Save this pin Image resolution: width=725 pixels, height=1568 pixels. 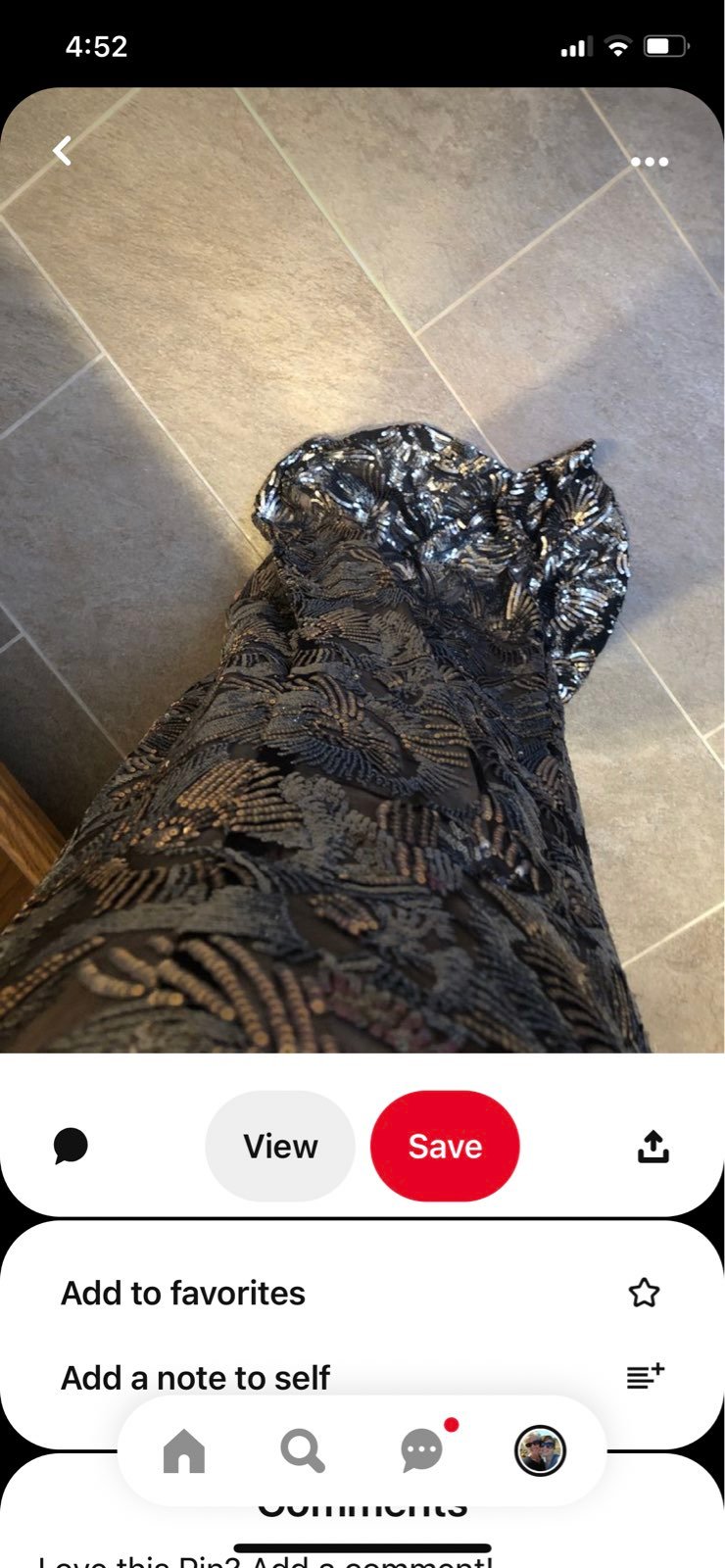pos(445,1146)
